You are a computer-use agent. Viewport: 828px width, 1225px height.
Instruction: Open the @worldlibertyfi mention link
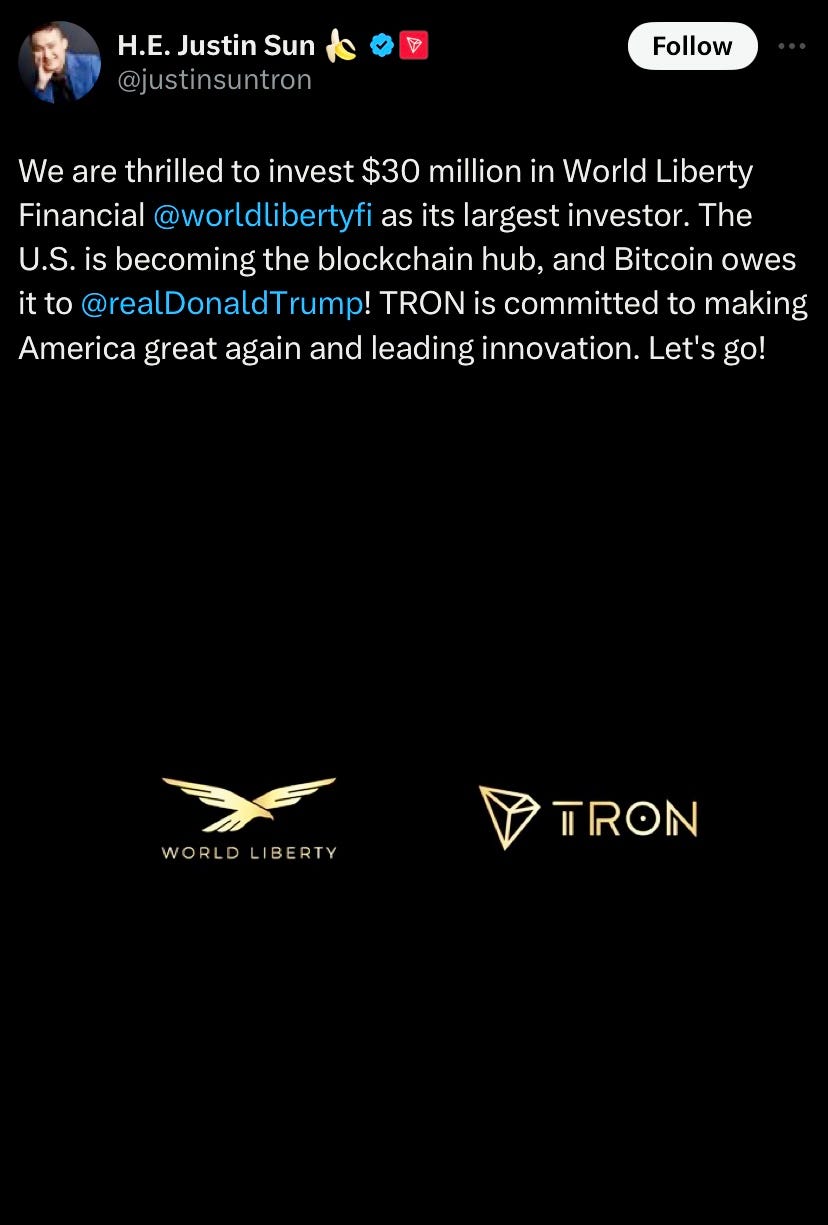(263, 215)
